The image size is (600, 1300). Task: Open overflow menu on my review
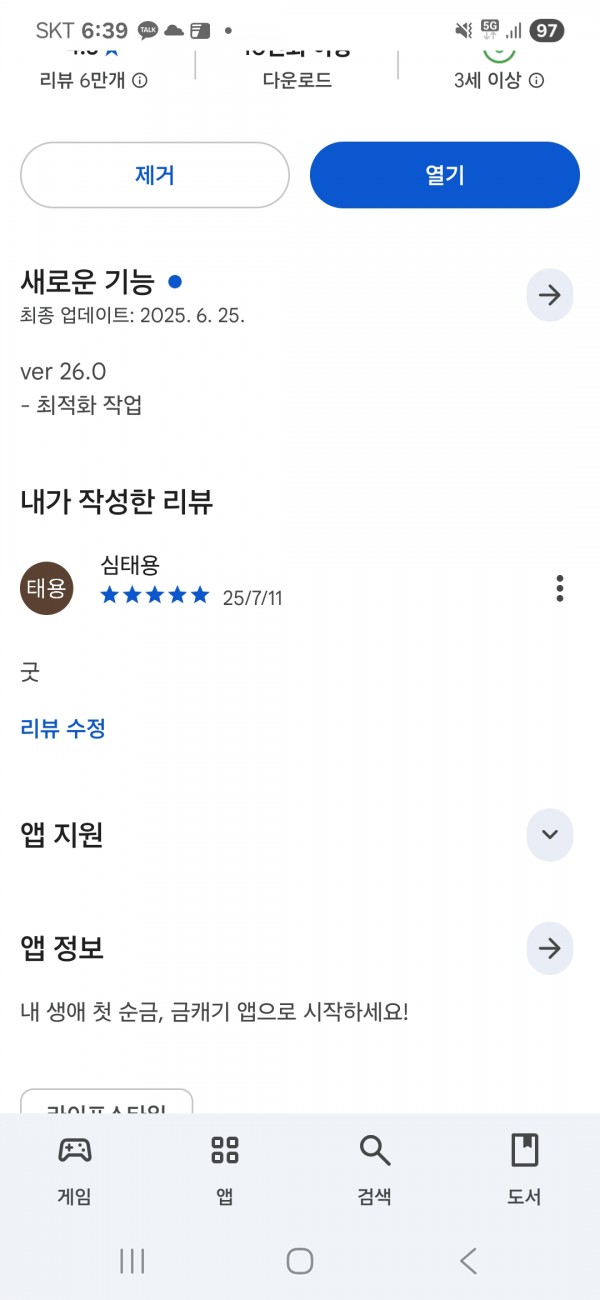coord(559,588)
